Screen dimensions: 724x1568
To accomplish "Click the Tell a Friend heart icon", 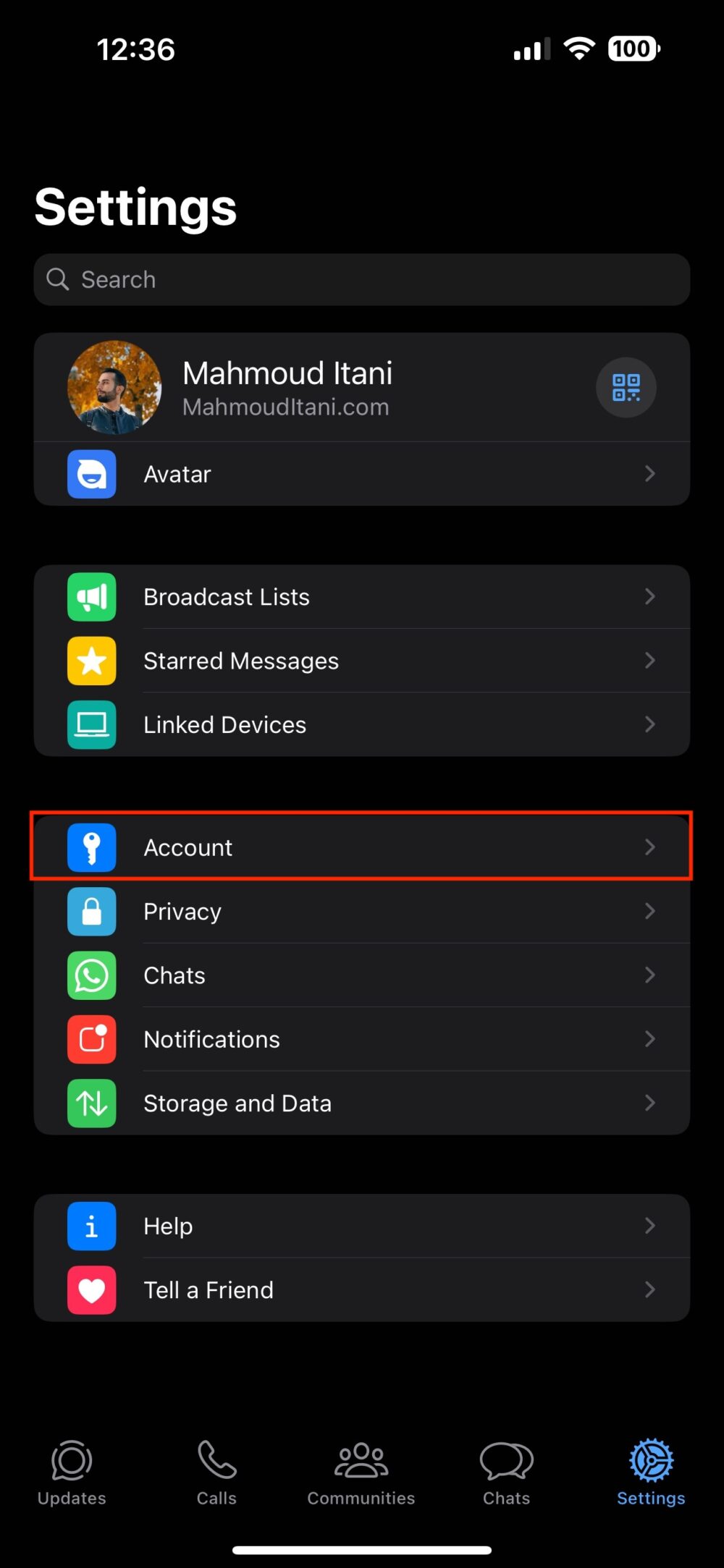I will pyautogui.click(x=91, y=1289).
